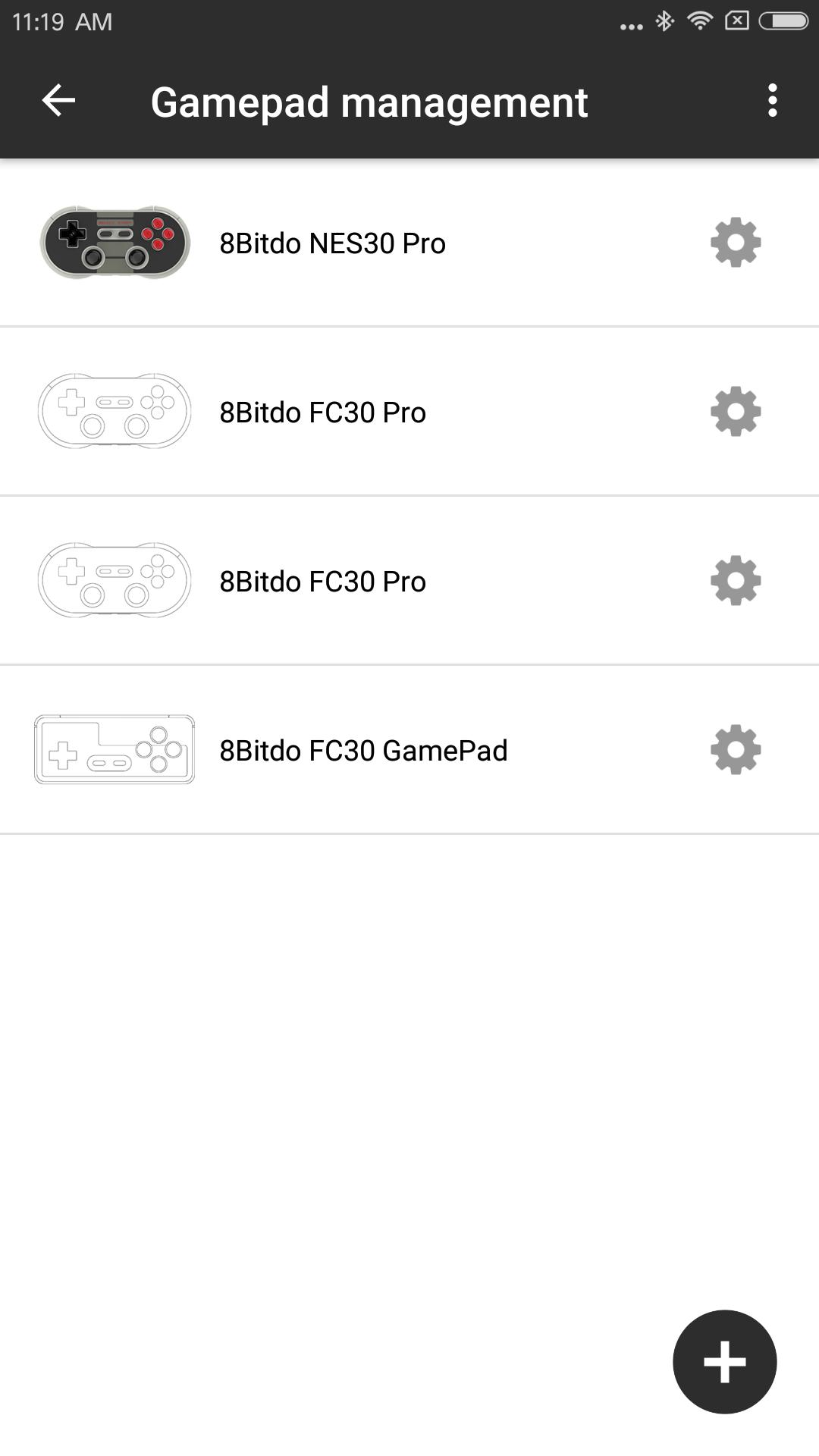Image resolution: width=819 pixels, height=1456 pixels.
Task: Tap the first FC30 Pro controller image
Action: [114, 412]
